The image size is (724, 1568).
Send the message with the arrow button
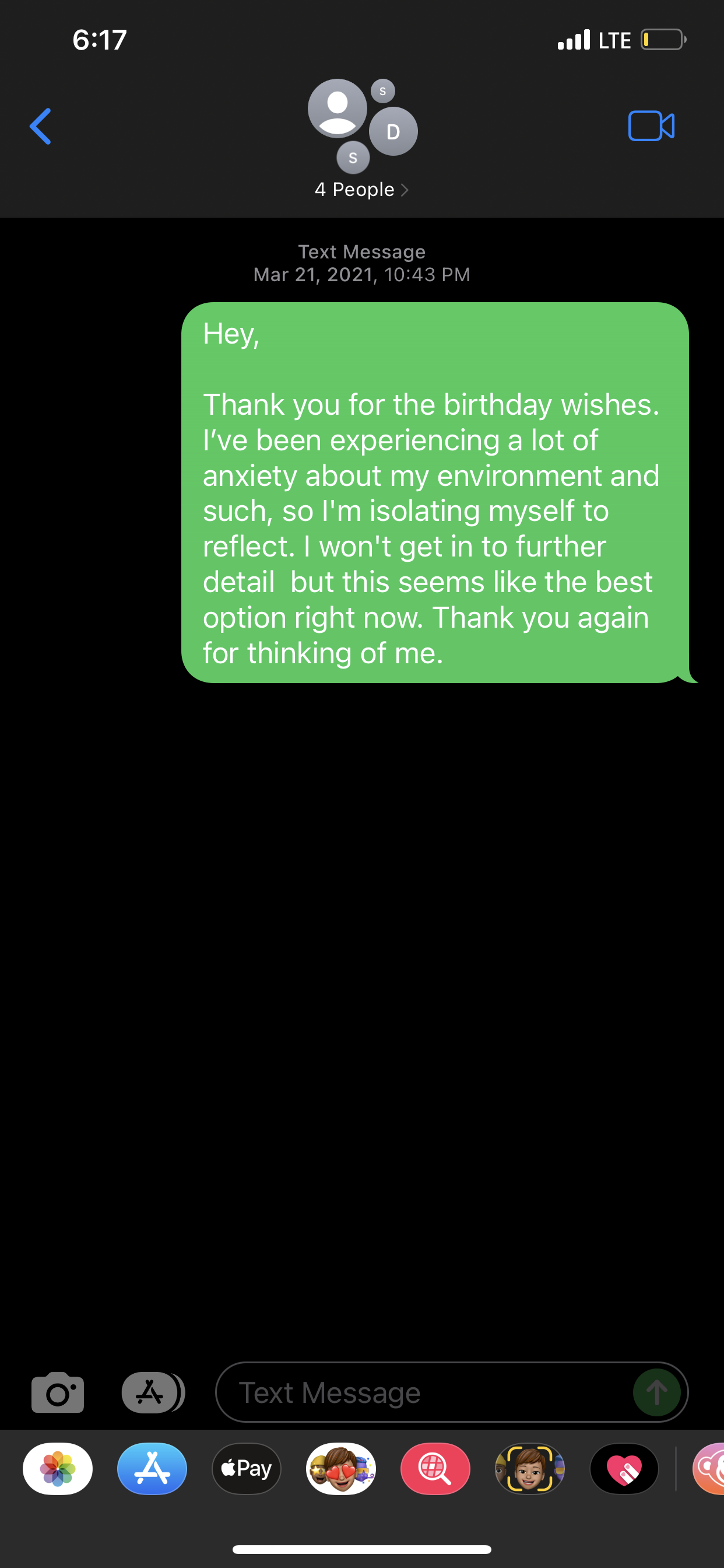pos(656,1392)
